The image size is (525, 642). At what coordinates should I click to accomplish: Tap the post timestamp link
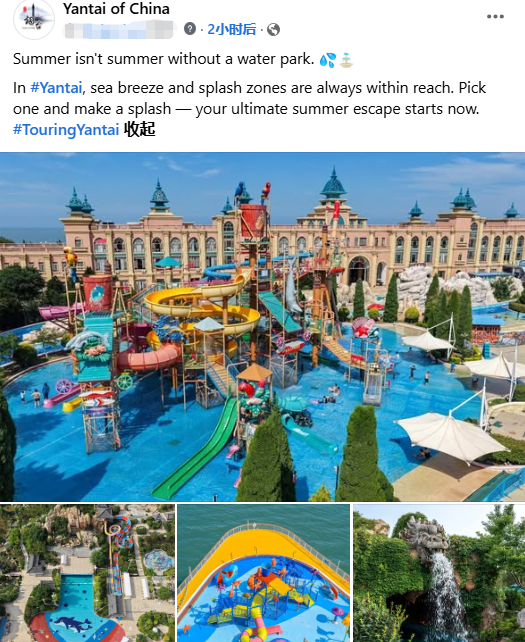pos(231,29)
